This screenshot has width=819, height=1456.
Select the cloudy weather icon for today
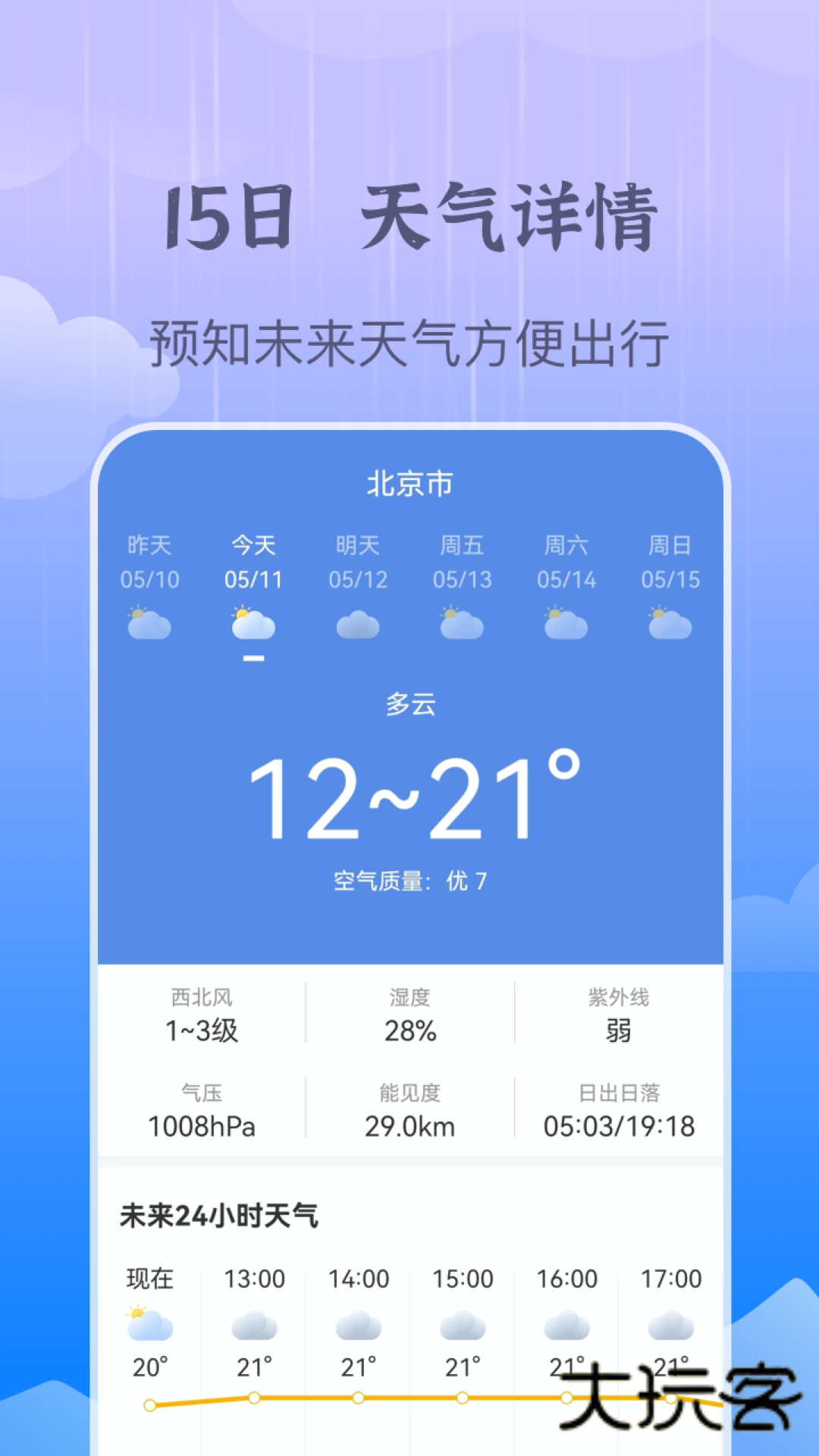coord(253,623)
